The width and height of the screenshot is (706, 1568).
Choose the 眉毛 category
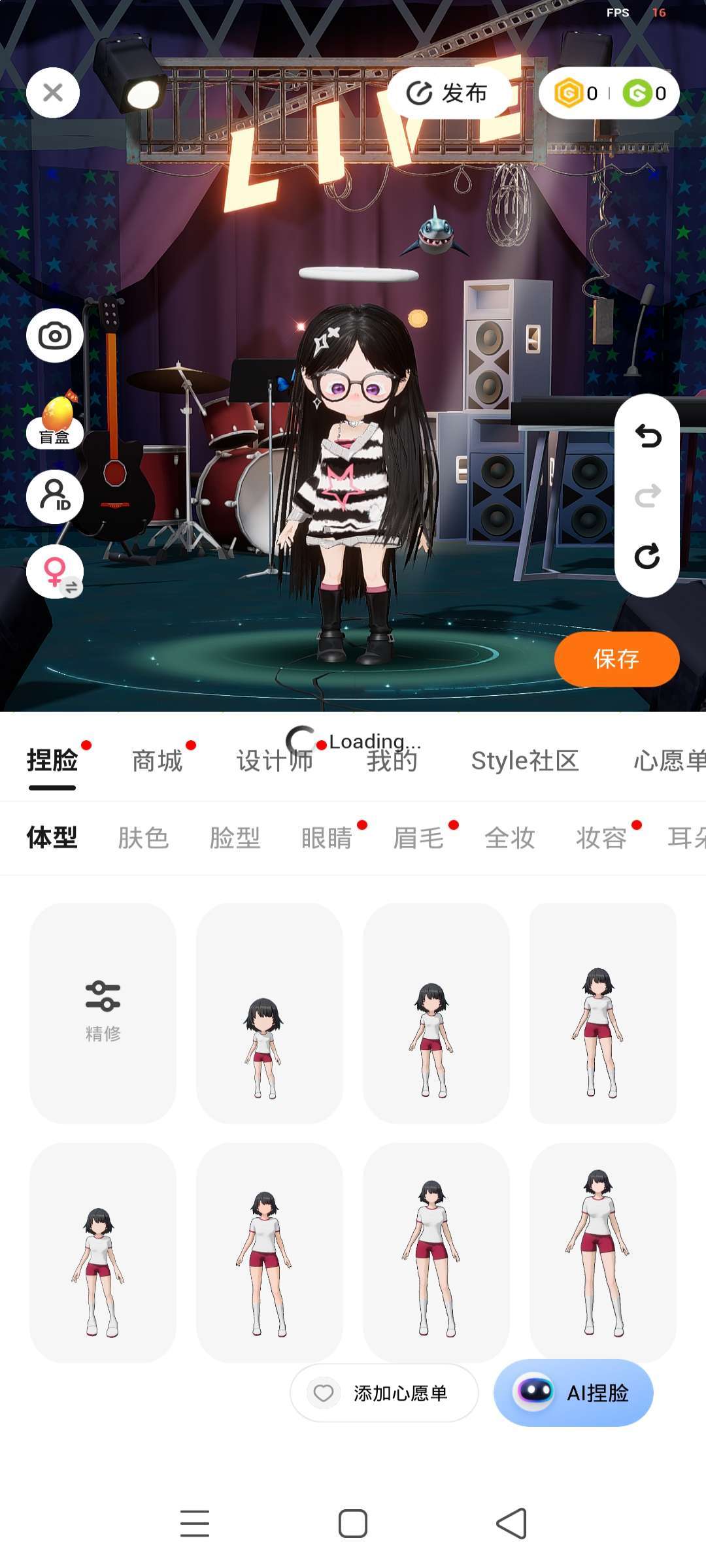418,838
